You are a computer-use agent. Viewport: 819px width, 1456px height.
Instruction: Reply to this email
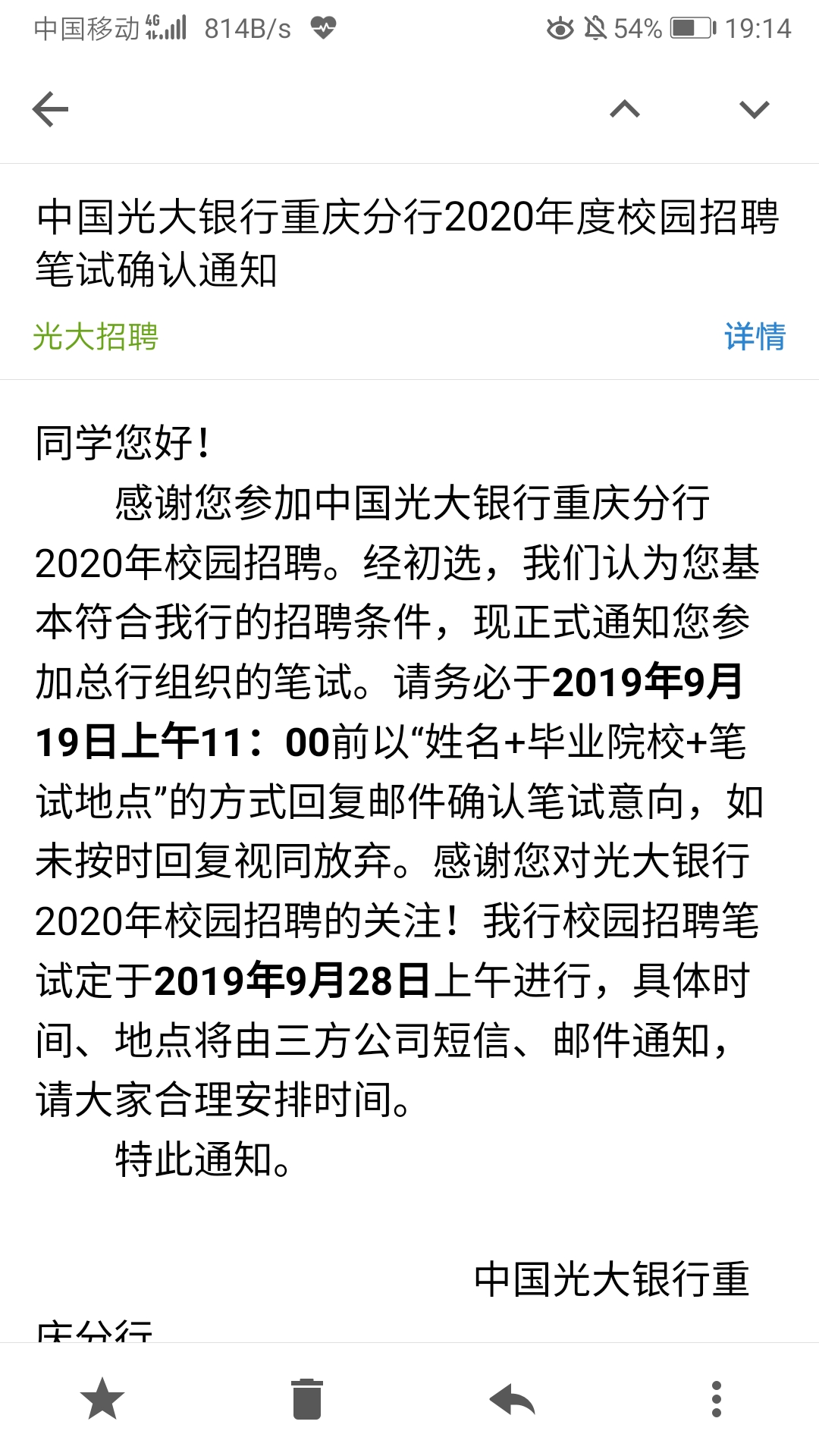513,1399
